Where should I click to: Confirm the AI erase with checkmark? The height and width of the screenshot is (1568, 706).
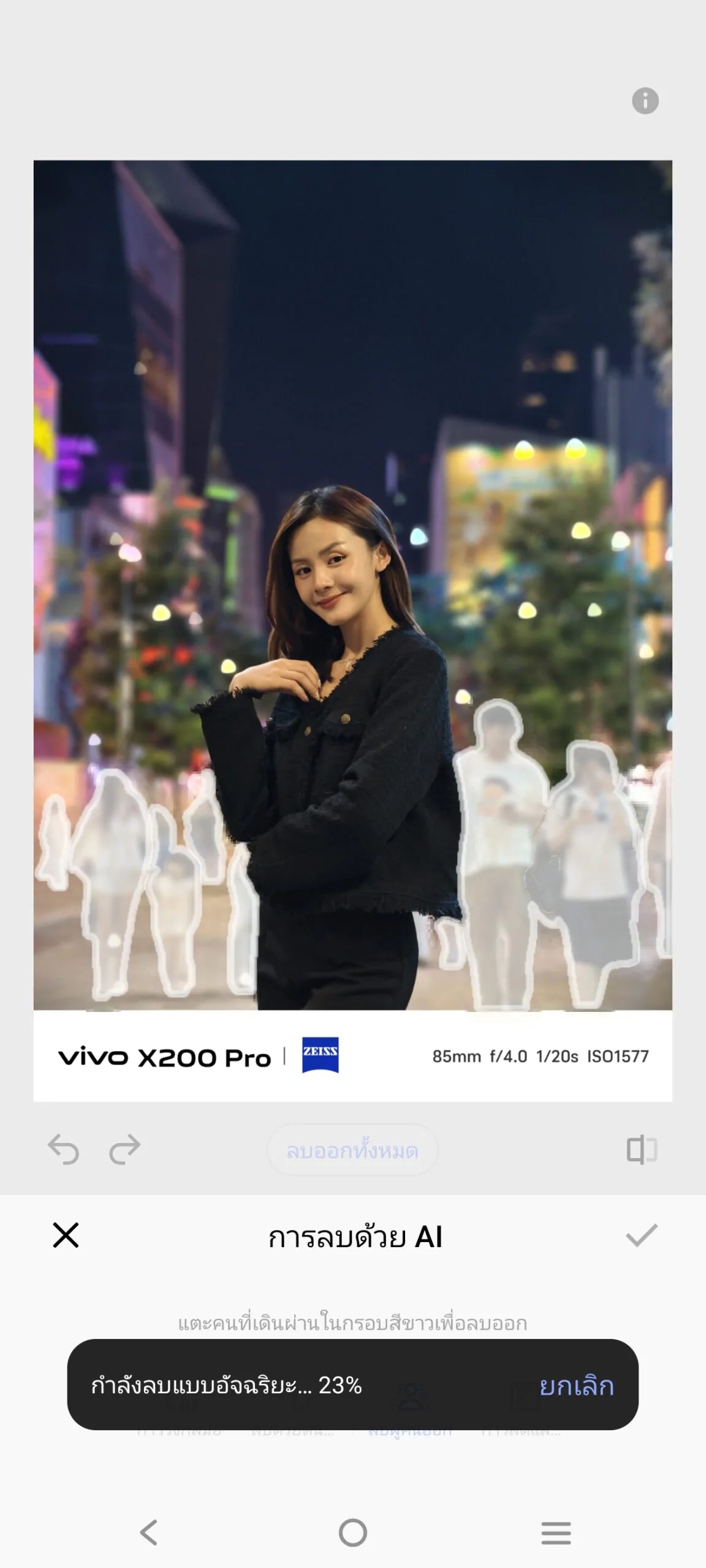coord(641,1235)
